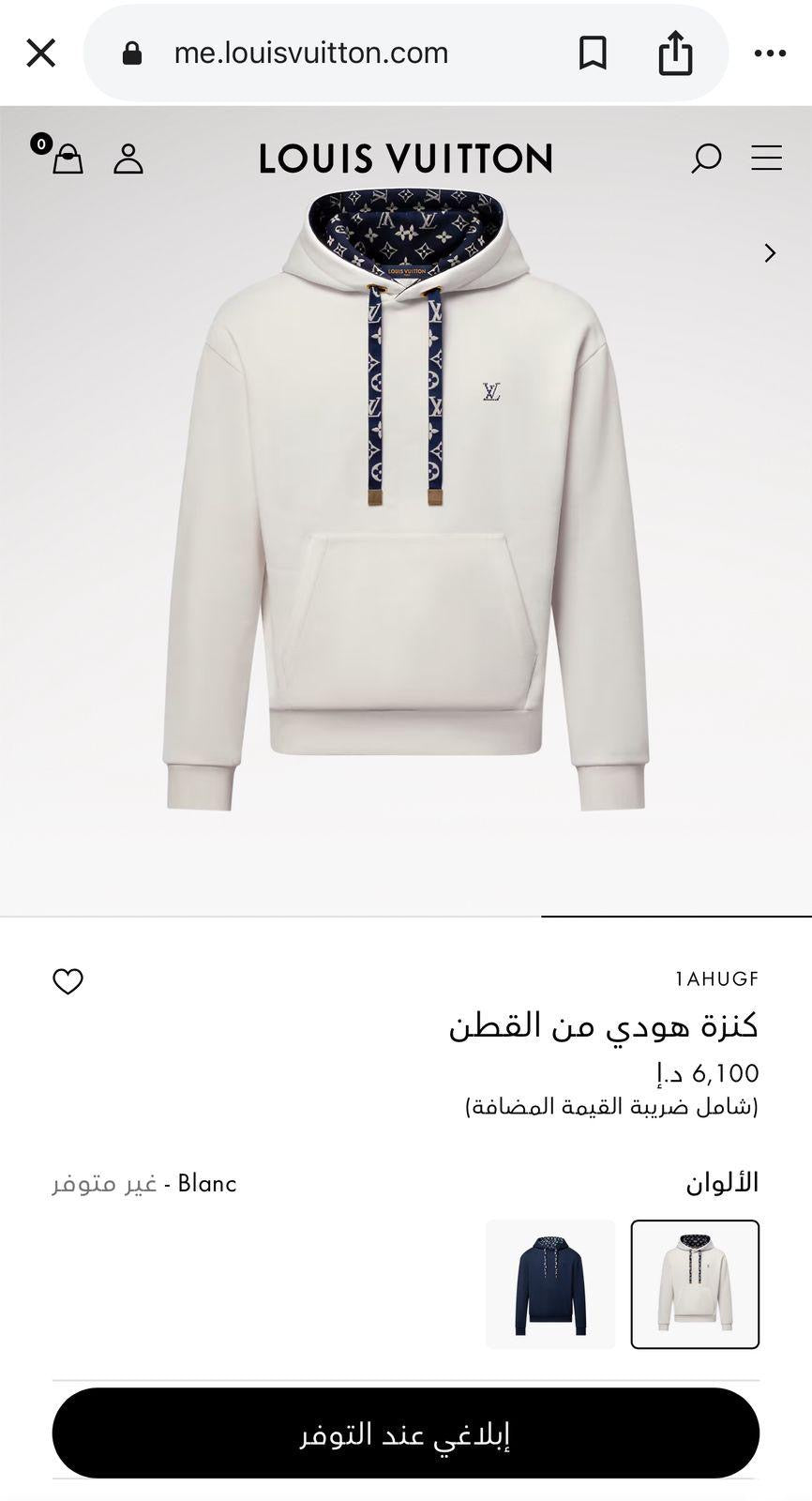Open the hamburger navigation menu

point(766,158)
